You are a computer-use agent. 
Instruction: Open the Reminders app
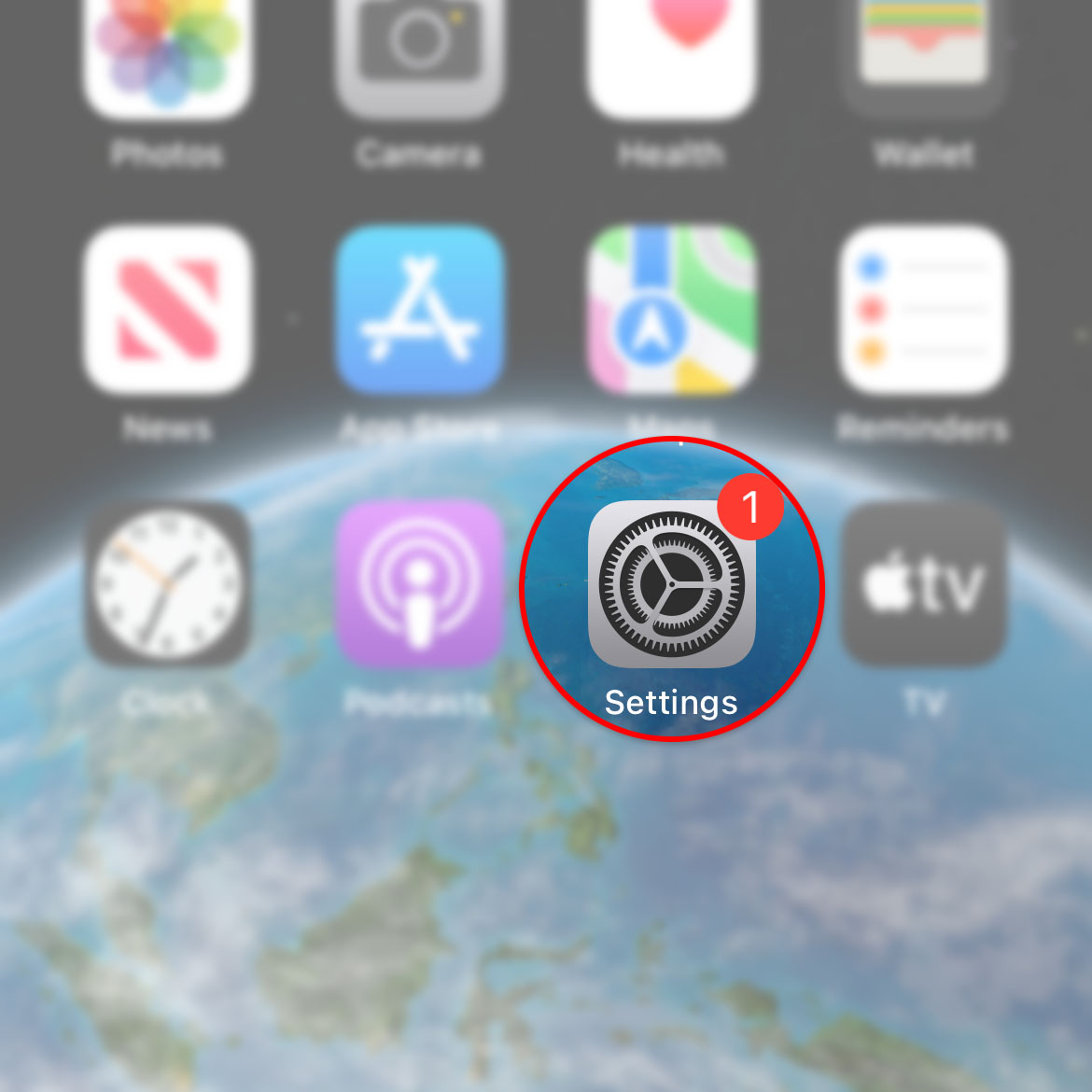point(924,310)
